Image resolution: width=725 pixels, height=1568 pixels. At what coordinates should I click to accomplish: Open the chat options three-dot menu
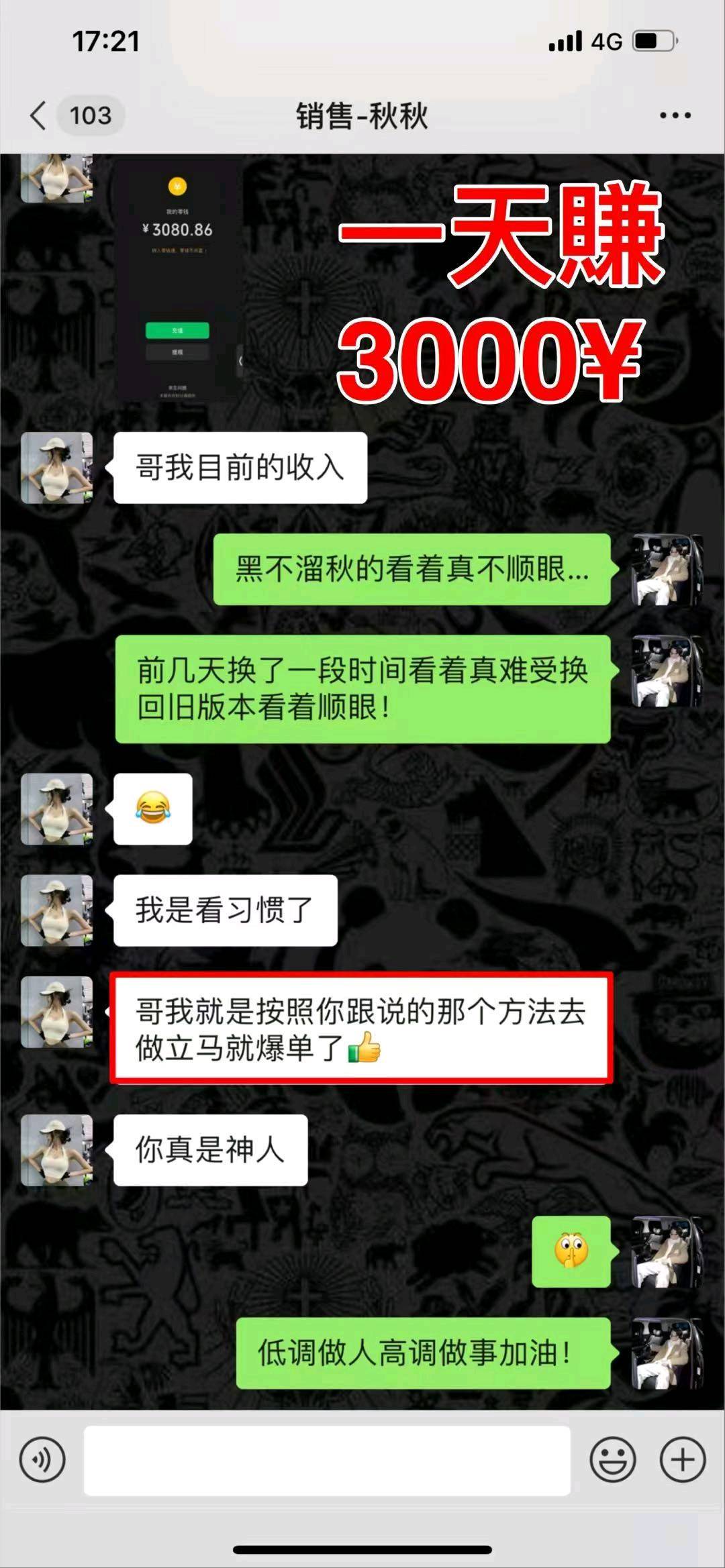[x=675, y=115]
